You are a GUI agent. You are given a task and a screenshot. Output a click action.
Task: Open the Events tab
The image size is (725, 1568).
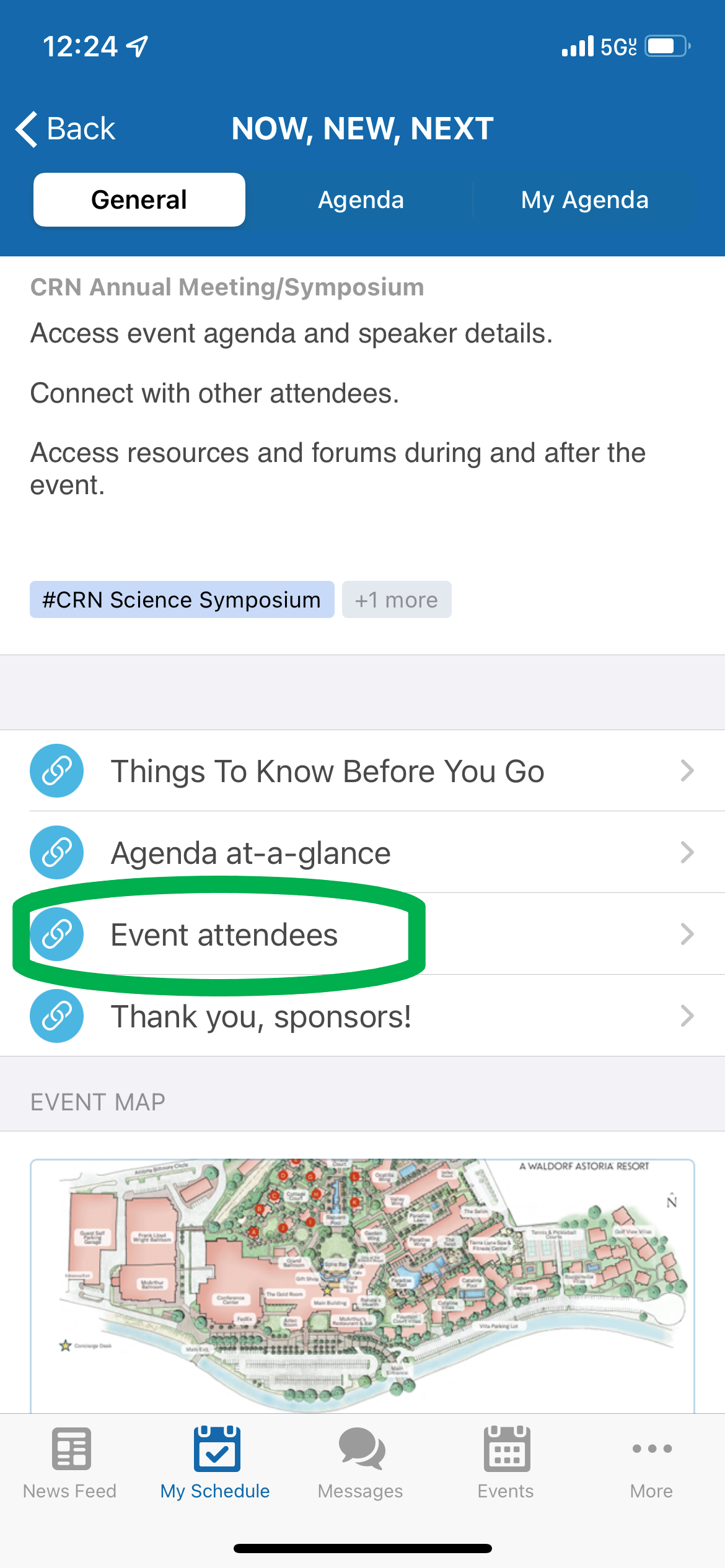pyautogui.click(x=506, y=1463)
